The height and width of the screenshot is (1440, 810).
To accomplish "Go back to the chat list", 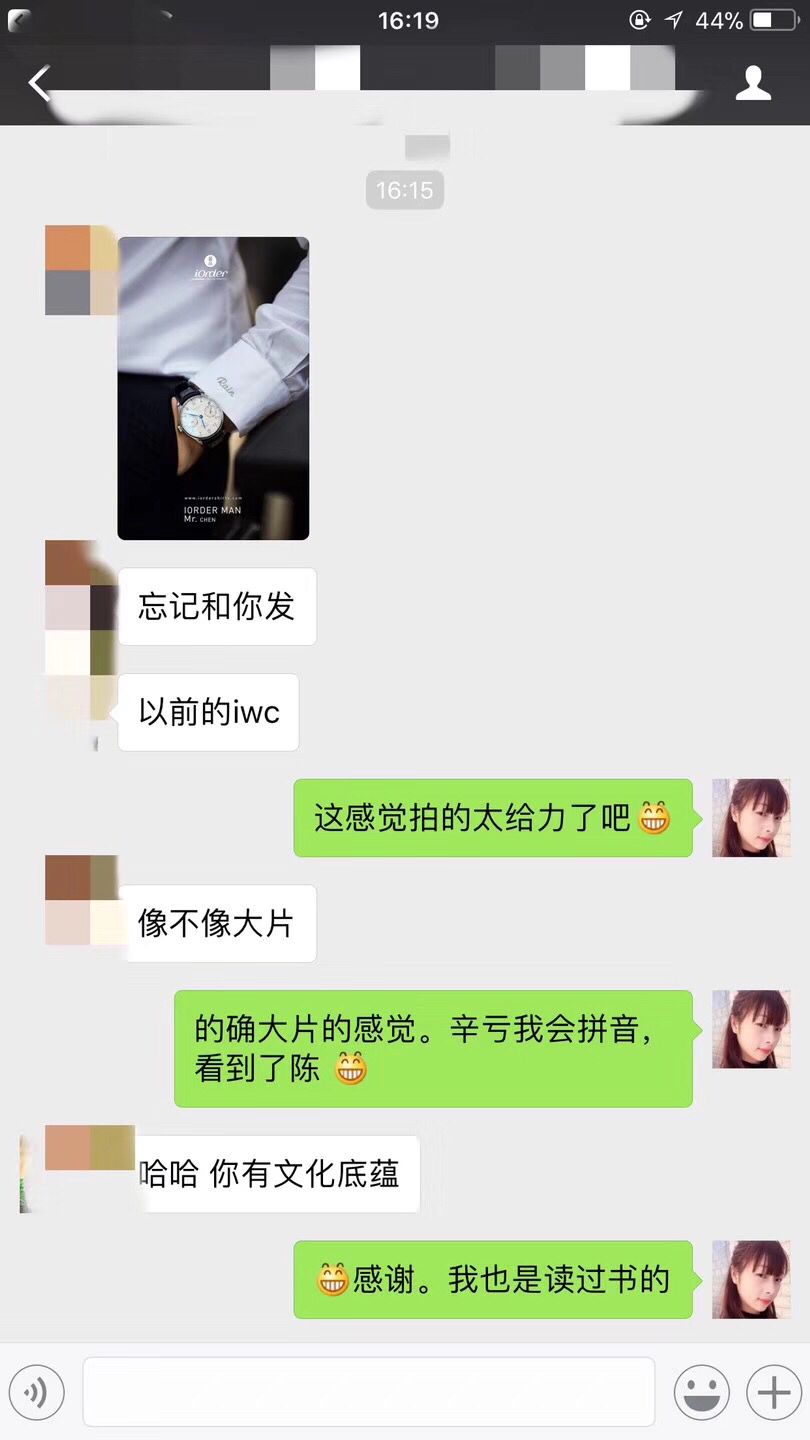I will click(x=39, y=84).
